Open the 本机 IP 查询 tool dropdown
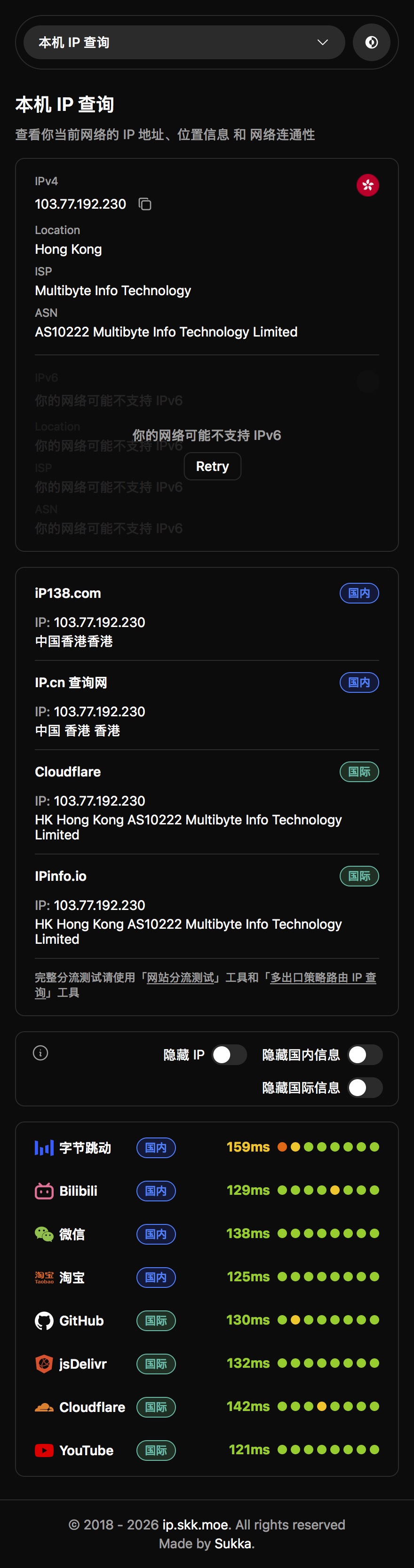 coord(184,43)
